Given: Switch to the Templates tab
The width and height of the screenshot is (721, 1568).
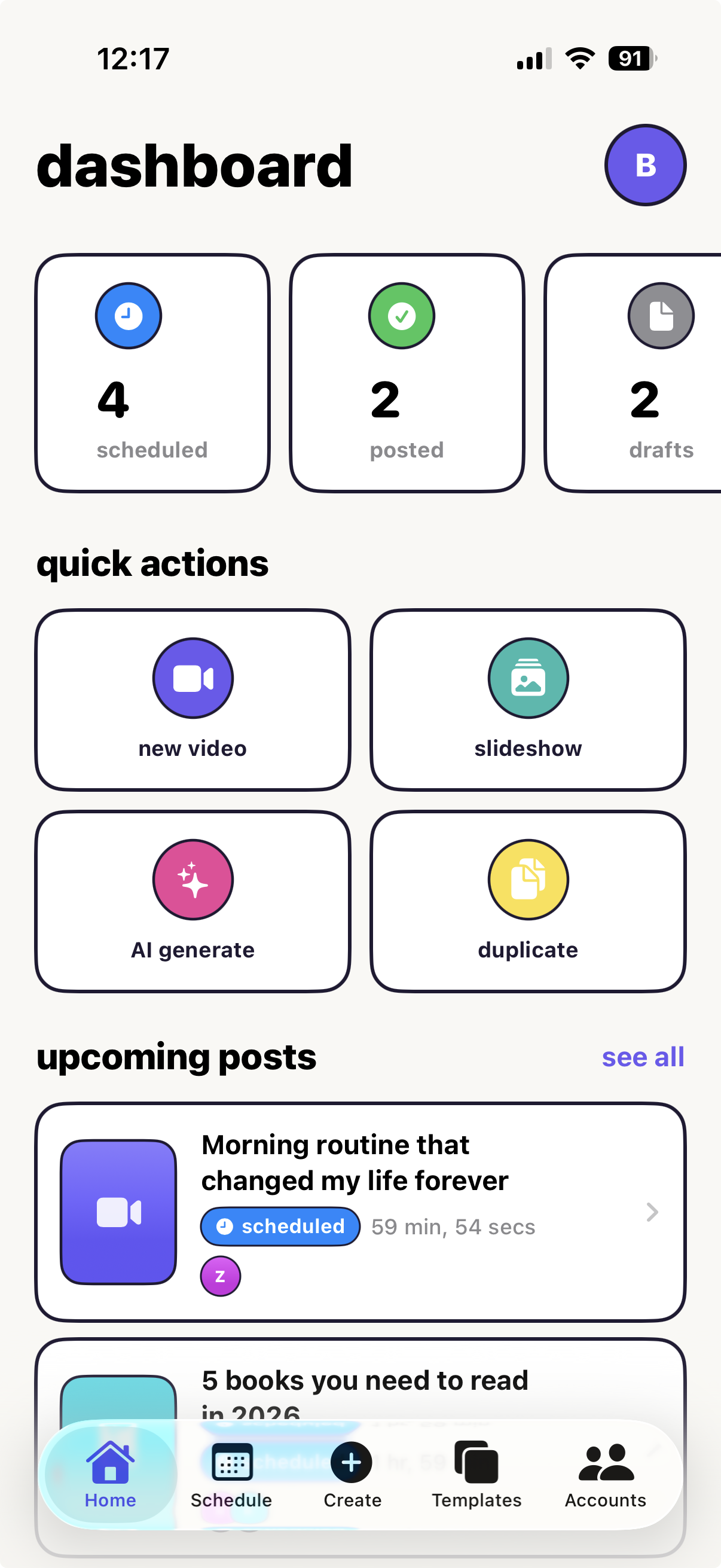Looking at the screenshot, I should [476, 1474].
